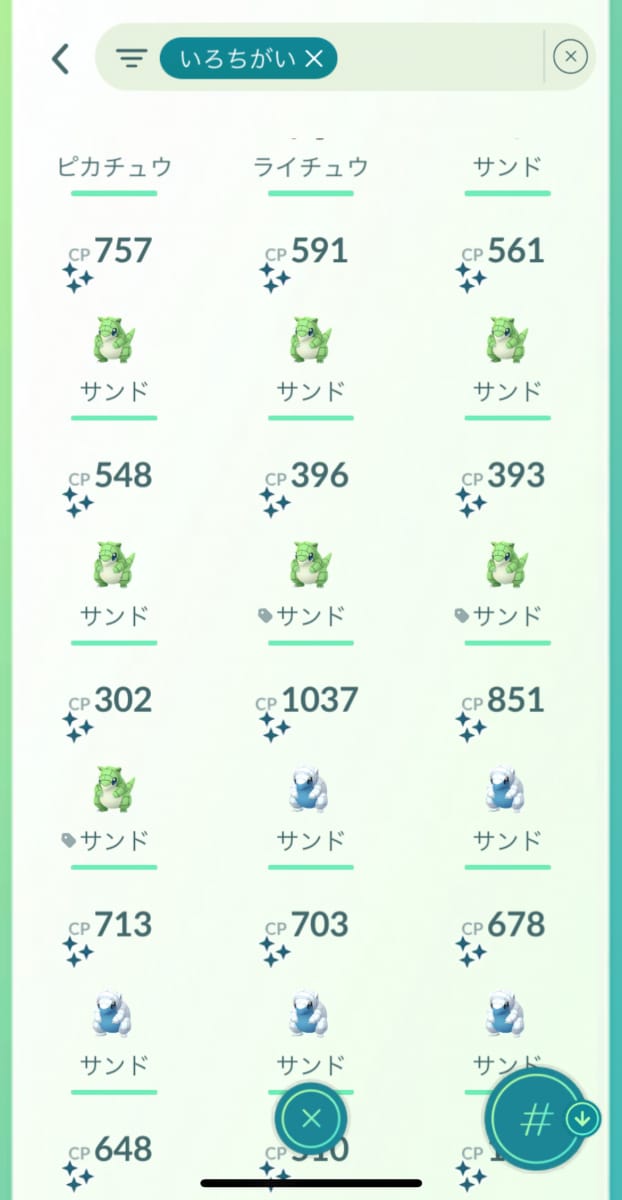
Task: Go back with the left arrow
Action: [x=61, y=58]
